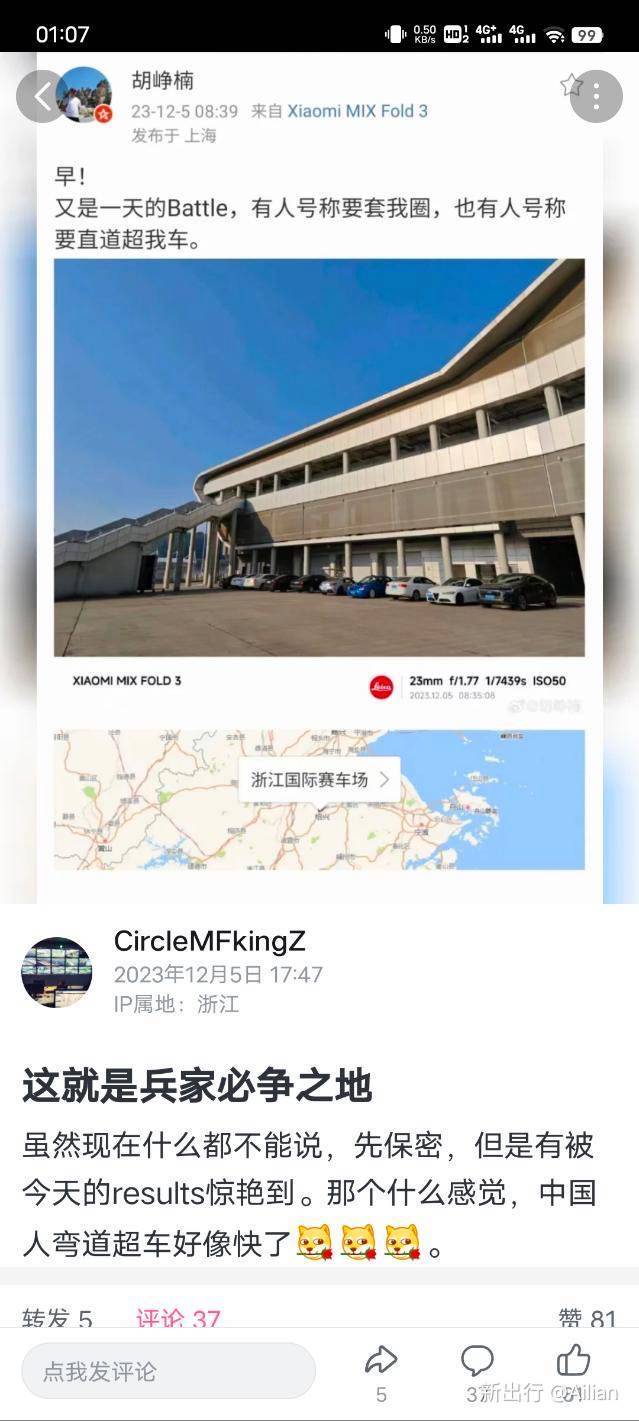Open the three-dot overflow menu
Image resolution: width=639 pixels, height=1421 pixels.
pyautogui.click(x=596, y=96)
